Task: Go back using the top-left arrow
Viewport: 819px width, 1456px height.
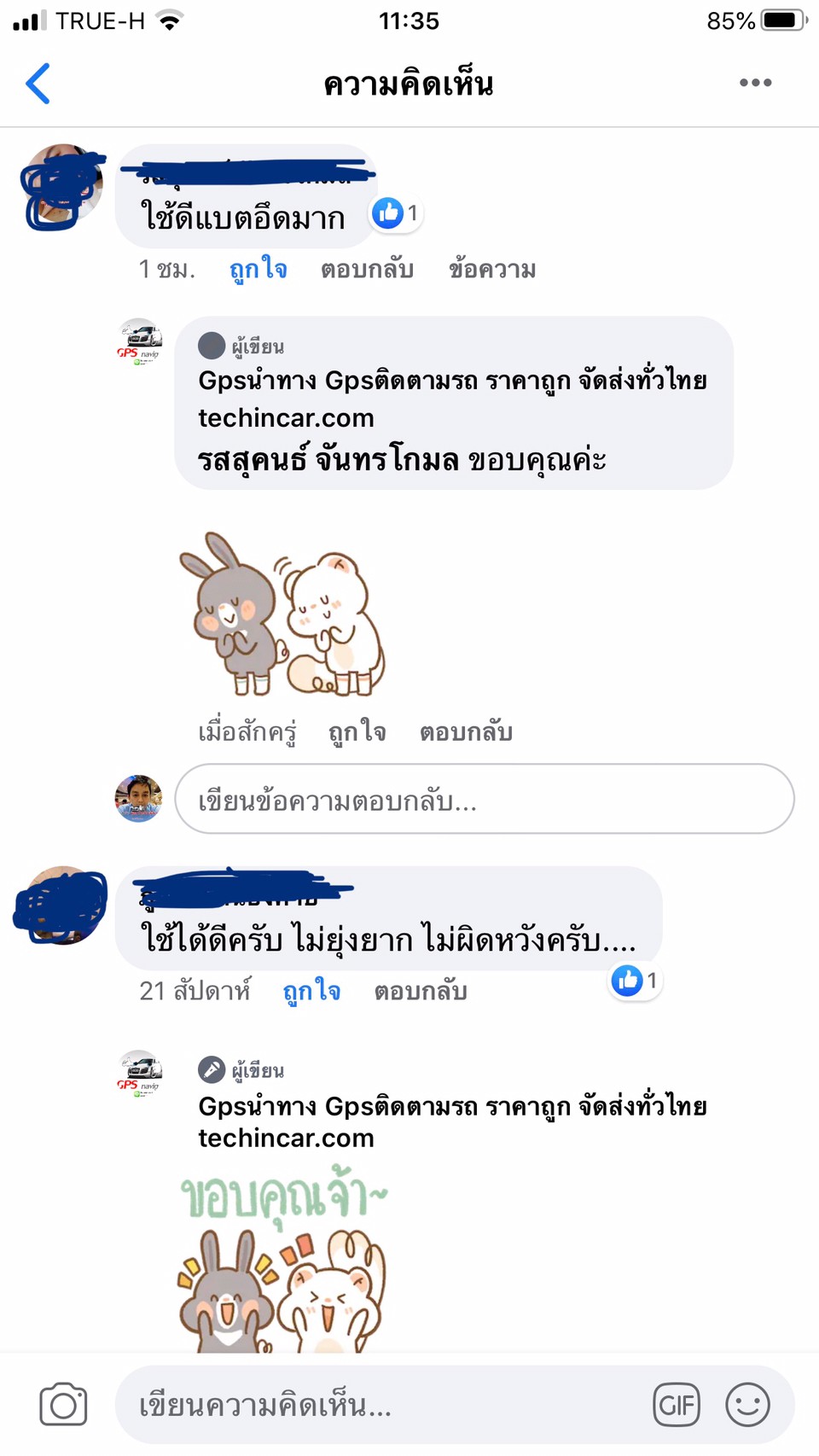Action: pyautogui.click(x=38, y=84)
